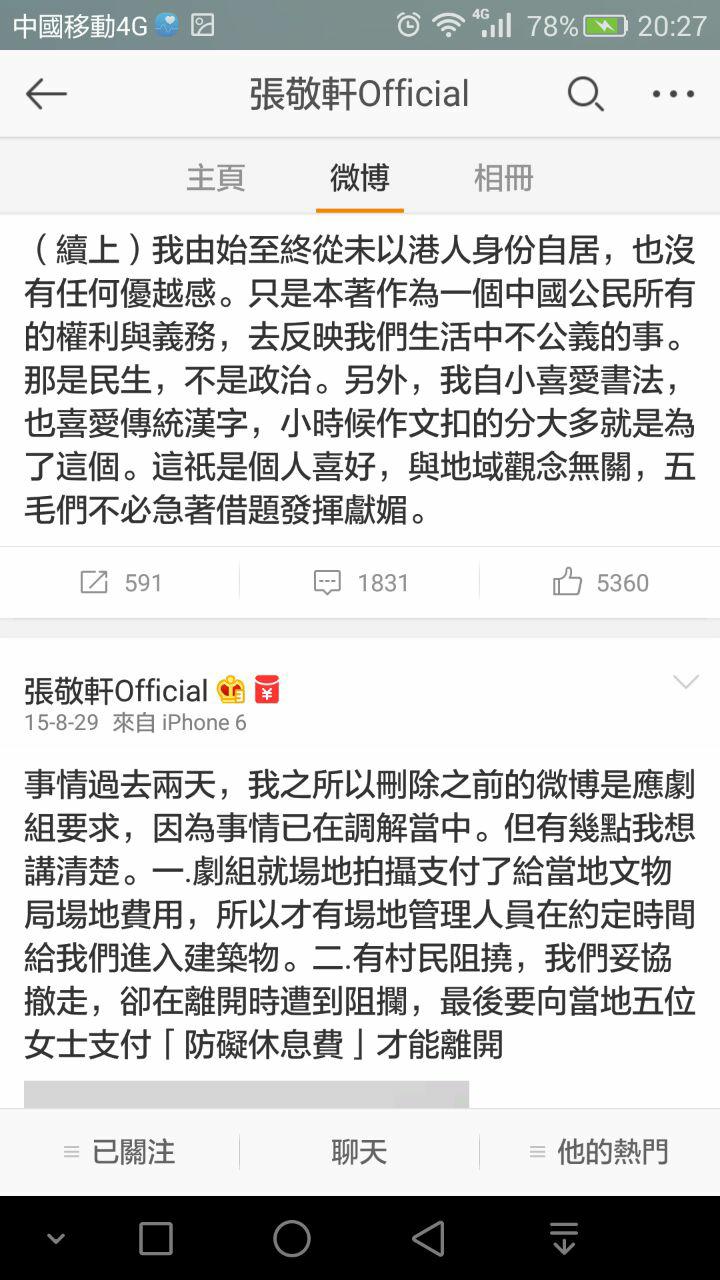Image resolution: width=720 pixels, height=1280 pixels.
Task: Repost the post with 591 shares
Action: click(x=120, y=582)
